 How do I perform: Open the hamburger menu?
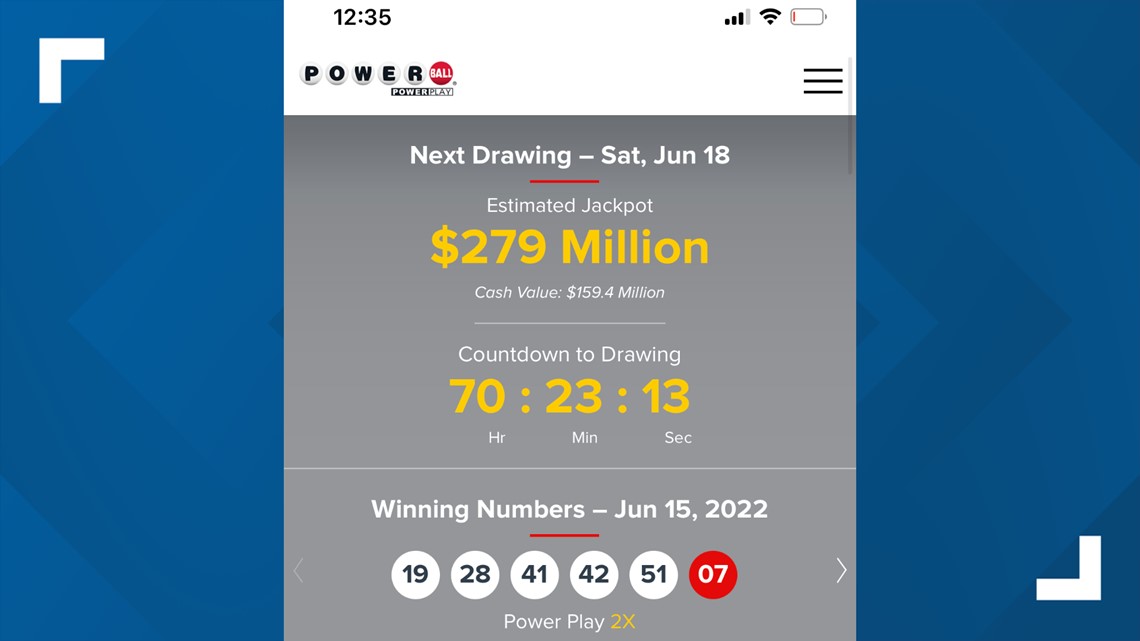click(x=822, y=81)
